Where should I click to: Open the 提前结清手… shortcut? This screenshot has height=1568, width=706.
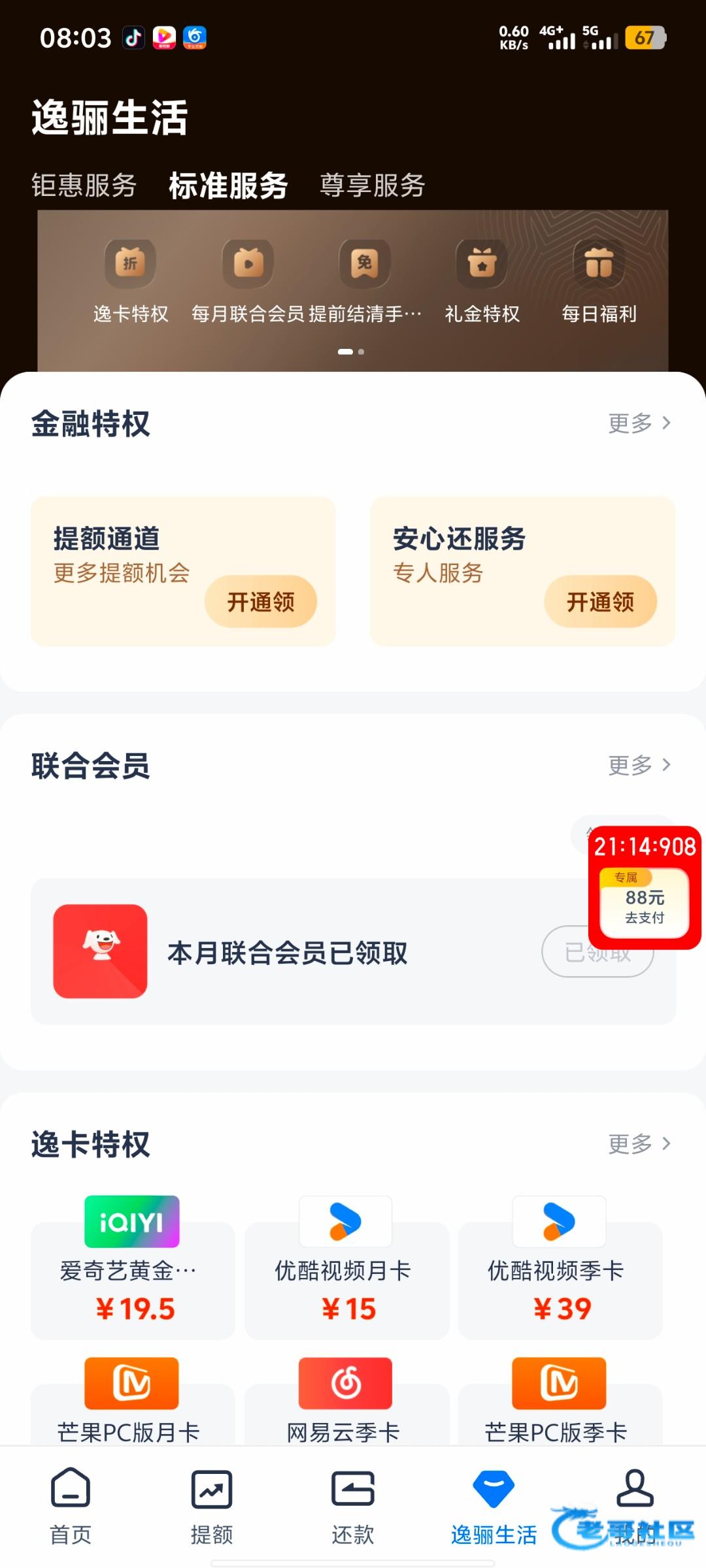pos(365,282)
